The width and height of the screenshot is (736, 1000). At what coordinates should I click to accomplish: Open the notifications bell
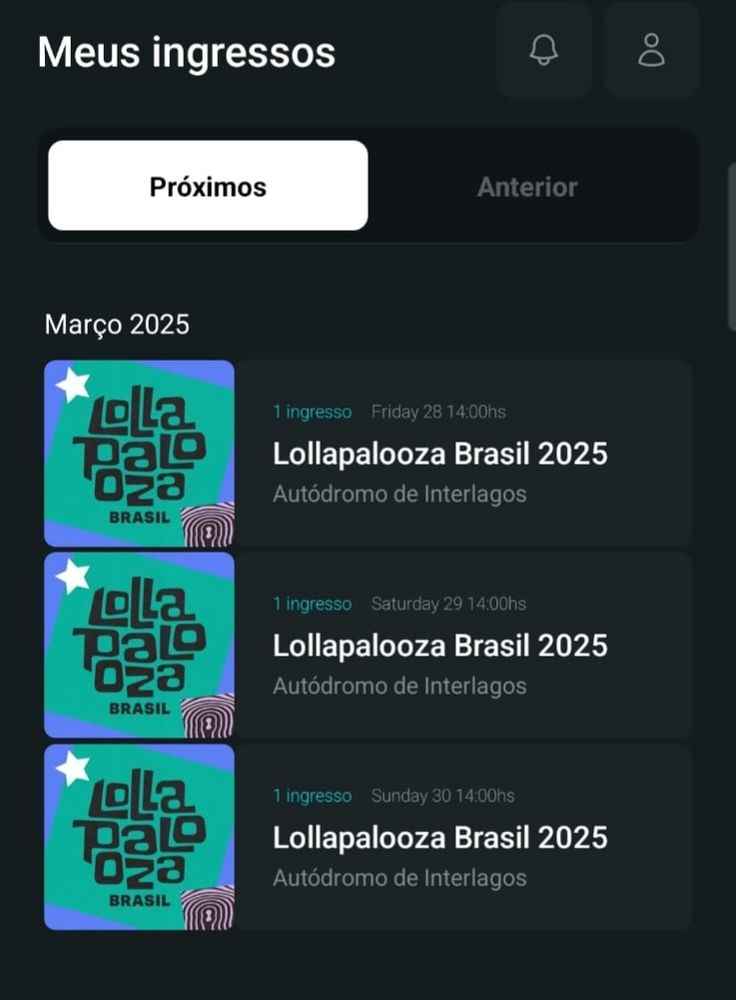(x=544, y=50)
